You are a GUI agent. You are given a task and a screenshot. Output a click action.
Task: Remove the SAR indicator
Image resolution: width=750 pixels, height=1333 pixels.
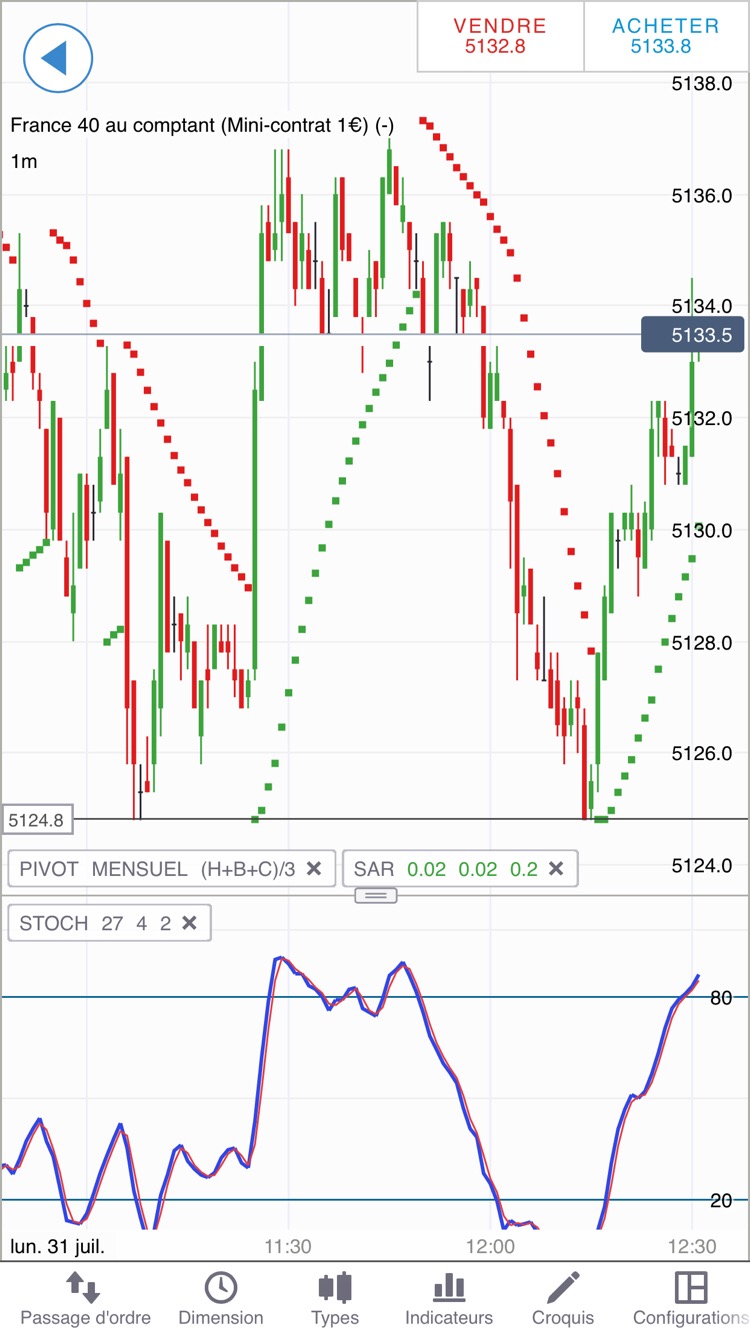point(557,869)
